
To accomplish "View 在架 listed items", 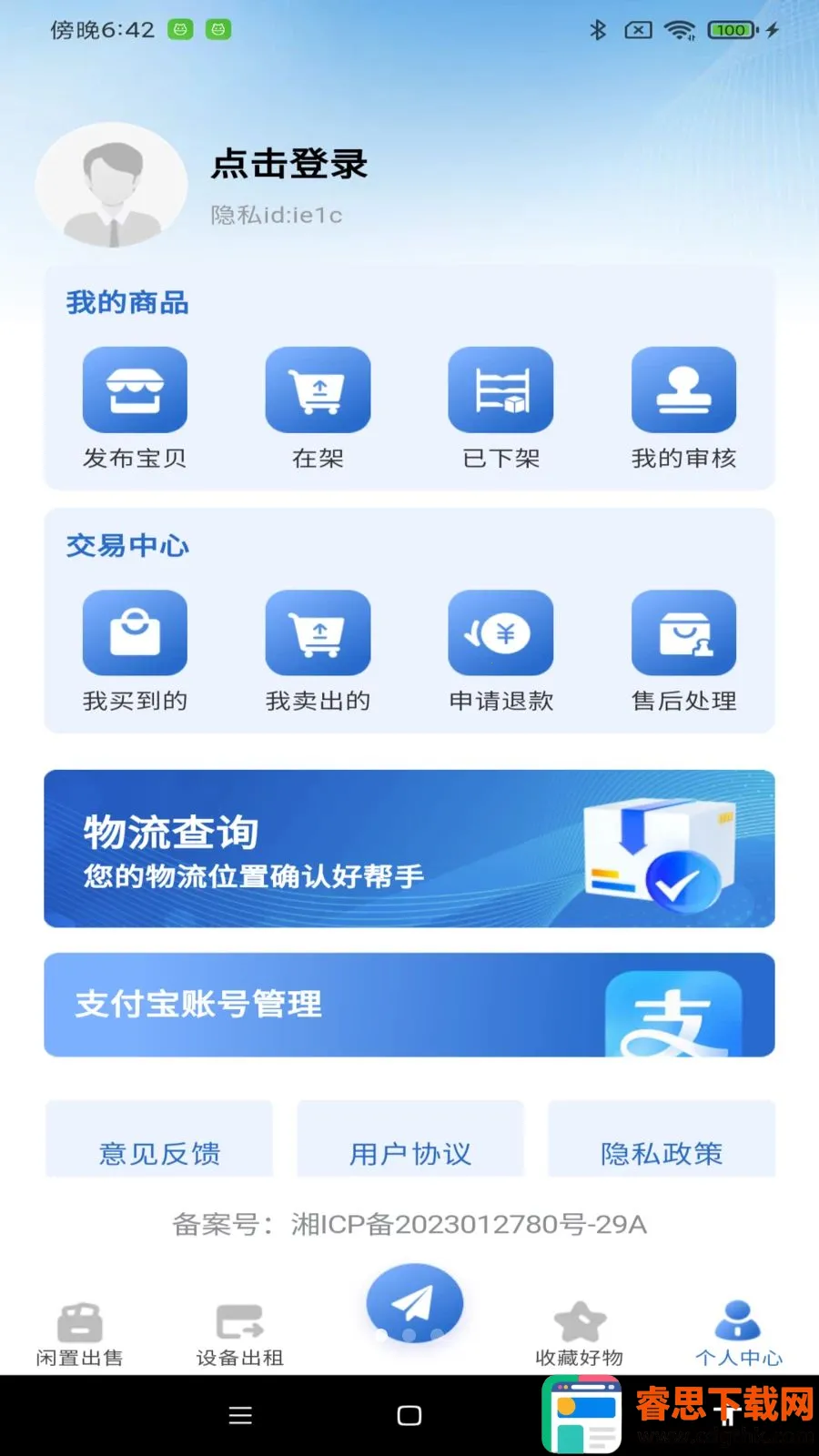I will tap(318, 408).
